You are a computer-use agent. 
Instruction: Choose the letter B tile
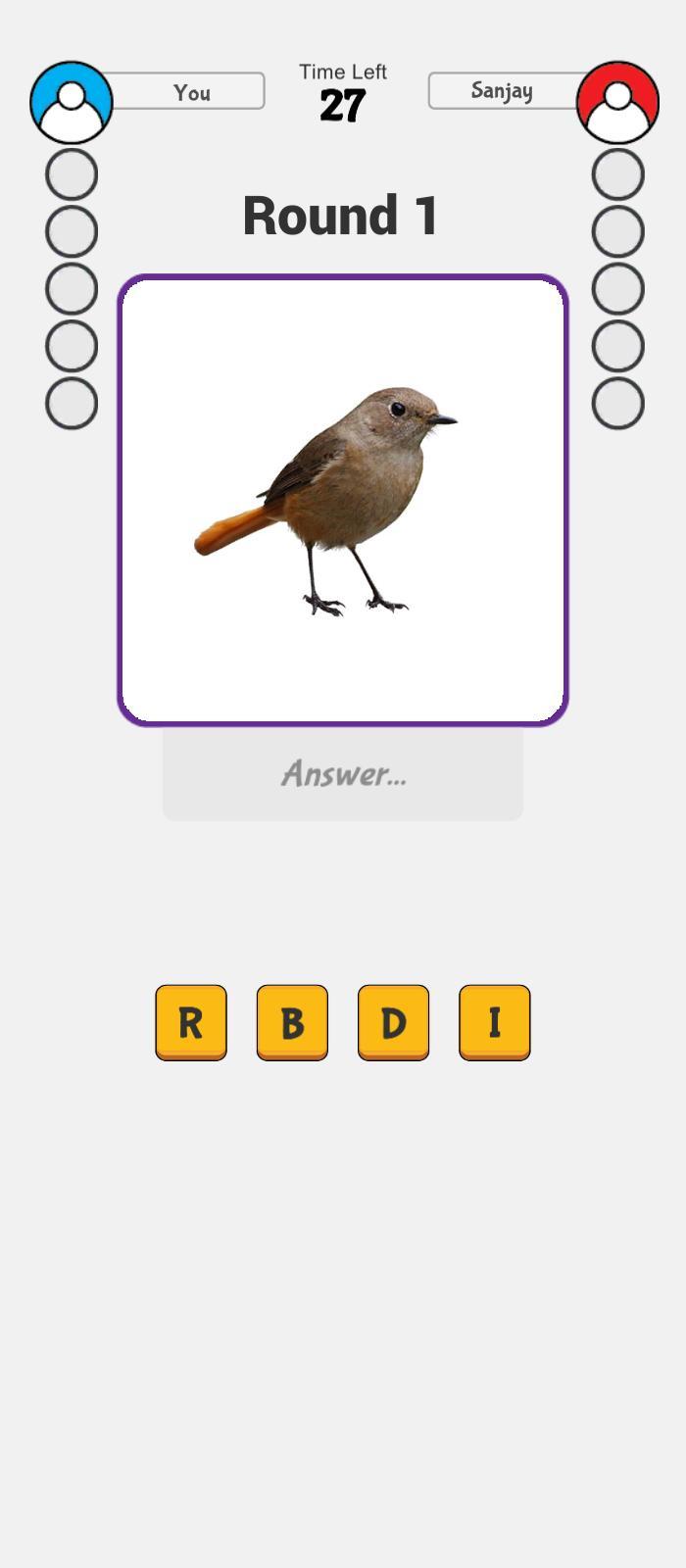292,1022
